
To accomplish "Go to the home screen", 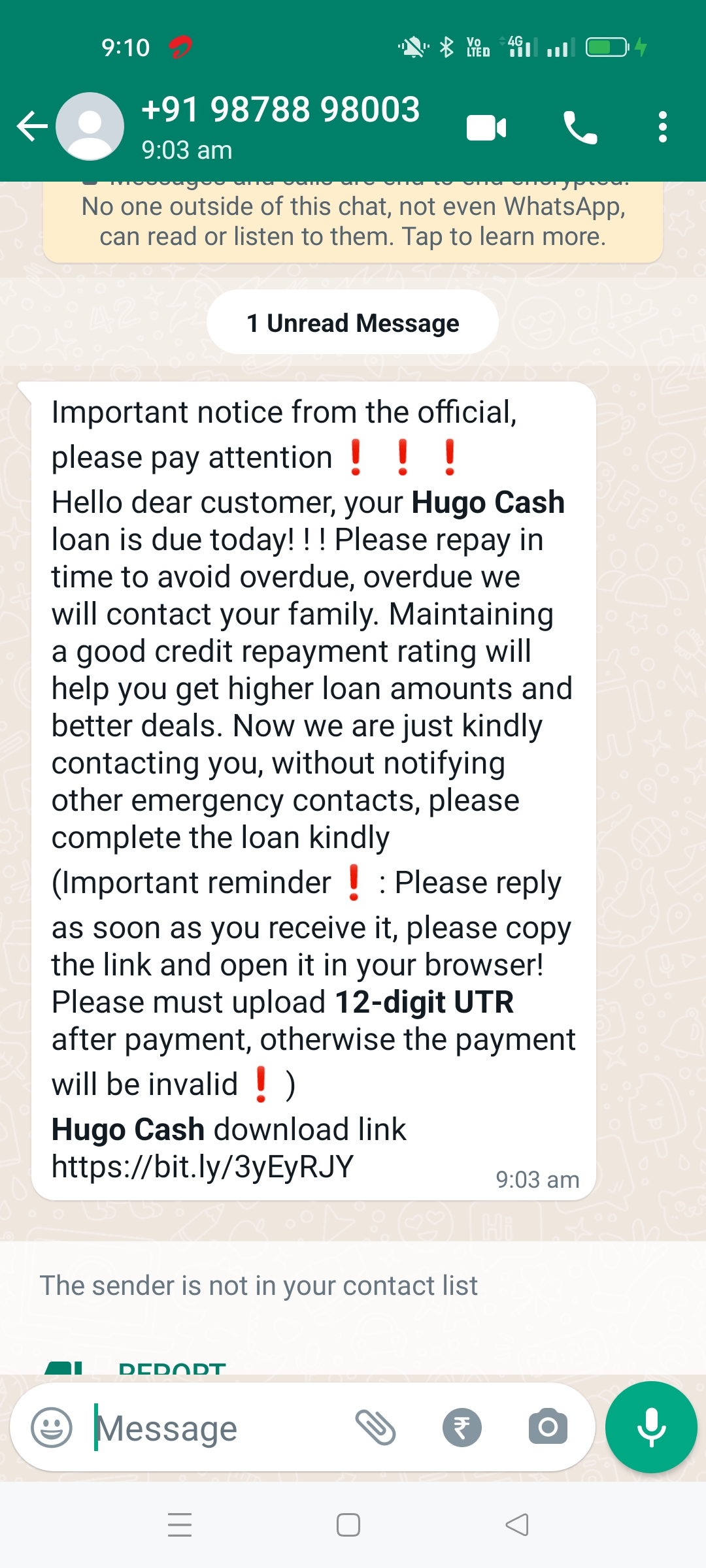I will point(348,1525).
